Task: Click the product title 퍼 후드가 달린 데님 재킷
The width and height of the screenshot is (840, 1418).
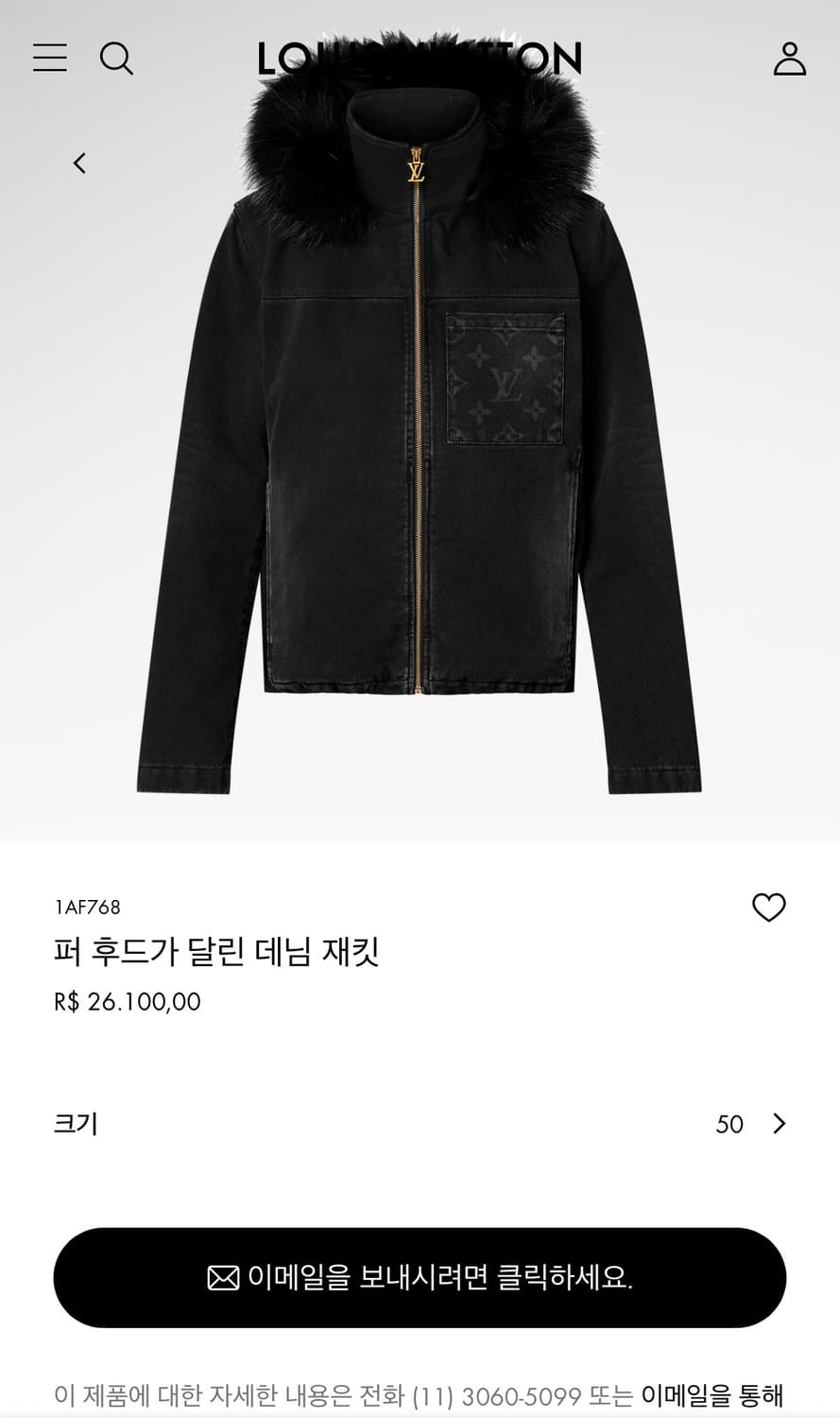Action: pyautogui.click(x=218, y=954)
